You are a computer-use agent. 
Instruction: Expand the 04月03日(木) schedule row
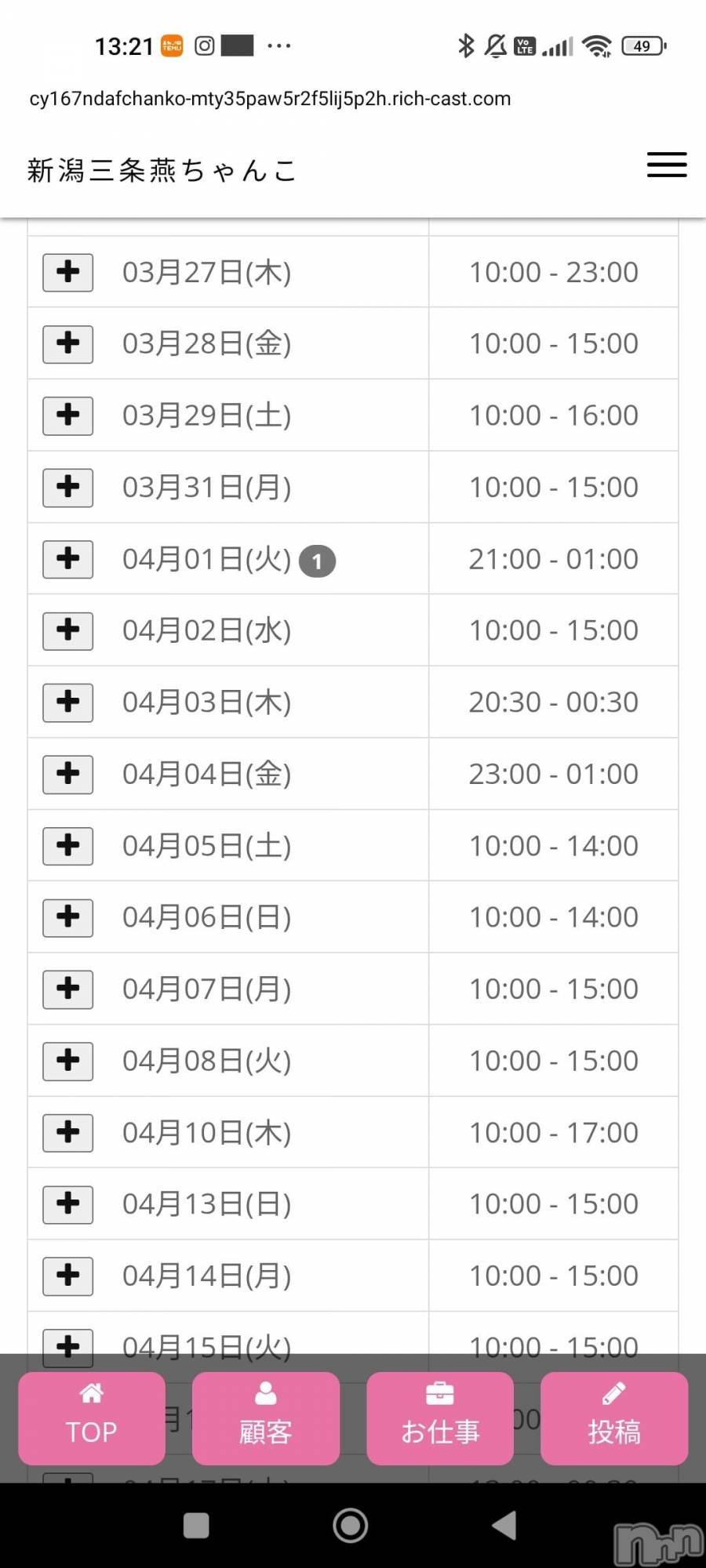tap(68, 702)
